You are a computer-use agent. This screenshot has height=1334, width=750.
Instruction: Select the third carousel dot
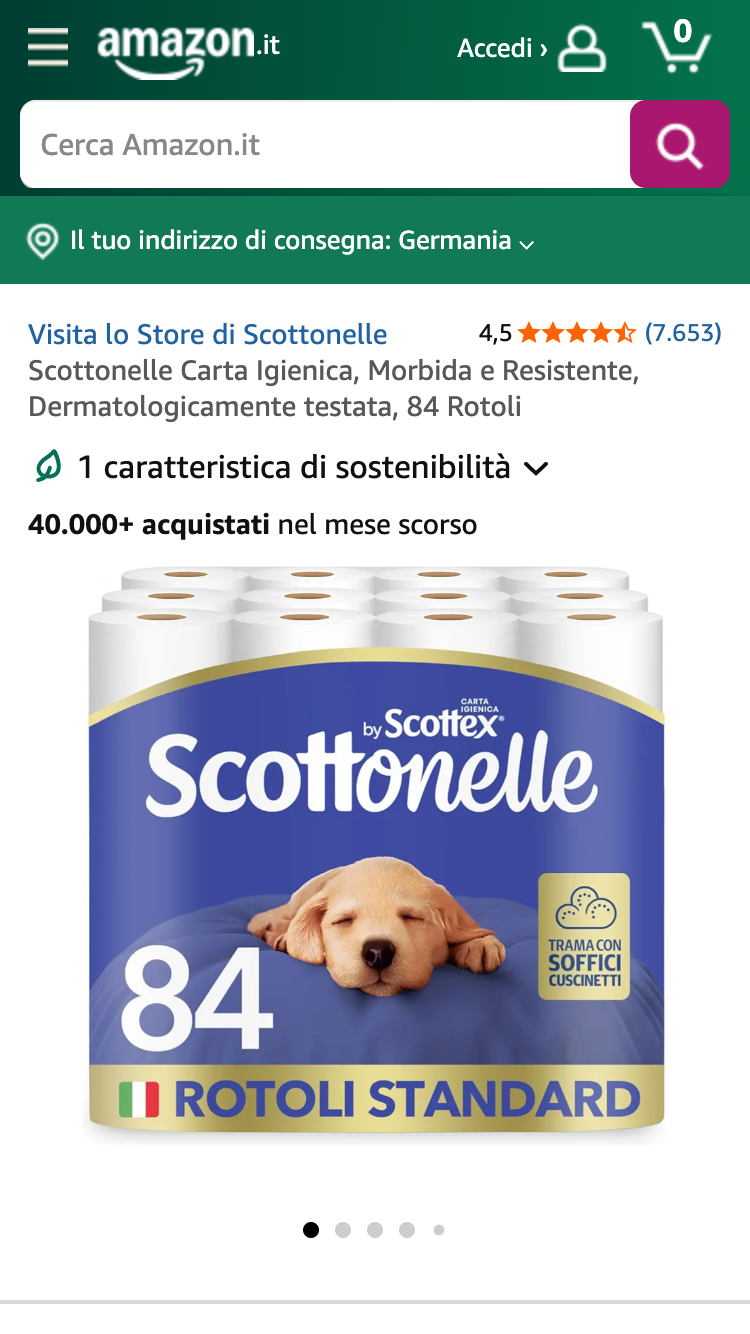tap(375, 1230)
